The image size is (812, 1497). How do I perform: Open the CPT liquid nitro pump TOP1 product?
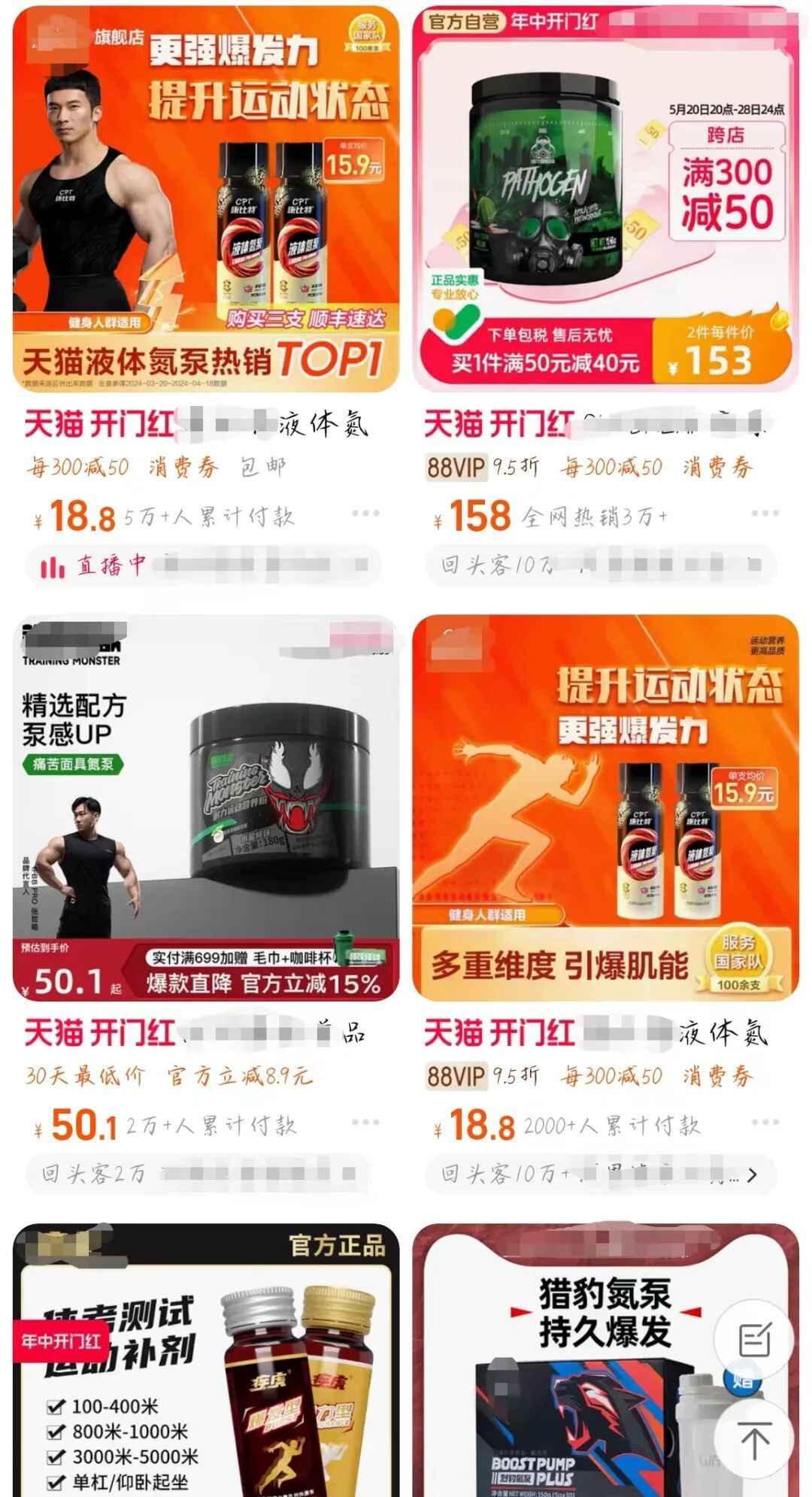click(x=205, y=199)
